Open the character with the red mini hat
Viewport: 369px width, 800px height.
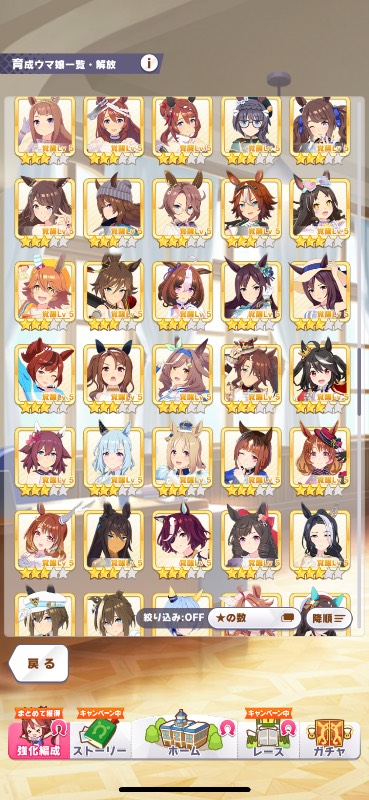pos(319,462)
